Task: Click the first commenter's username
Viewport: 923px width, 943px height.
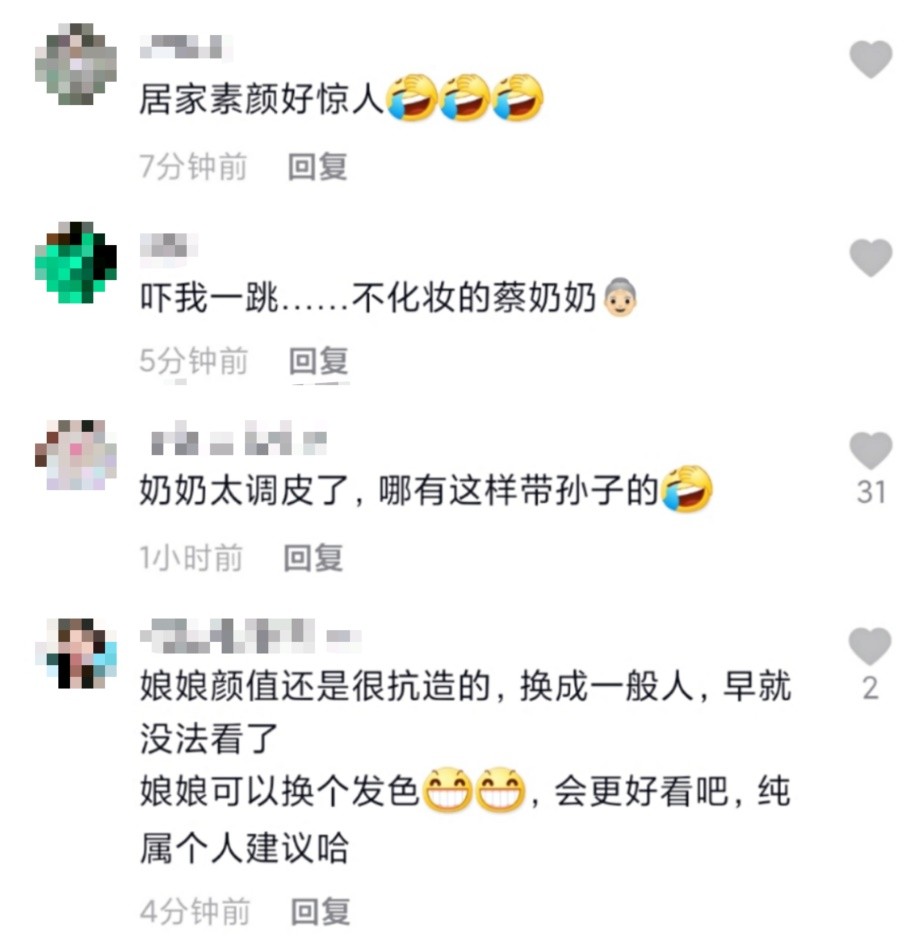Action: (183, 45)
